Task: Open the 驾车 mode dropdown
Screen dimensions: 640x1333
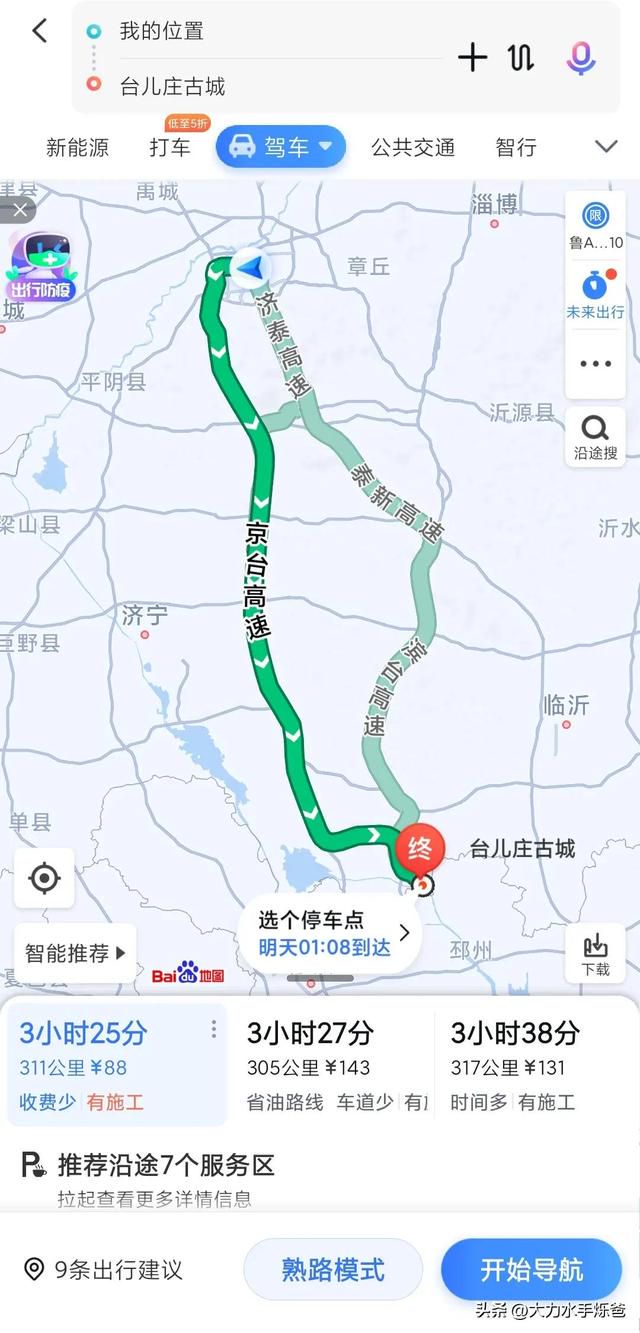Action: click(x=281, y=147)
